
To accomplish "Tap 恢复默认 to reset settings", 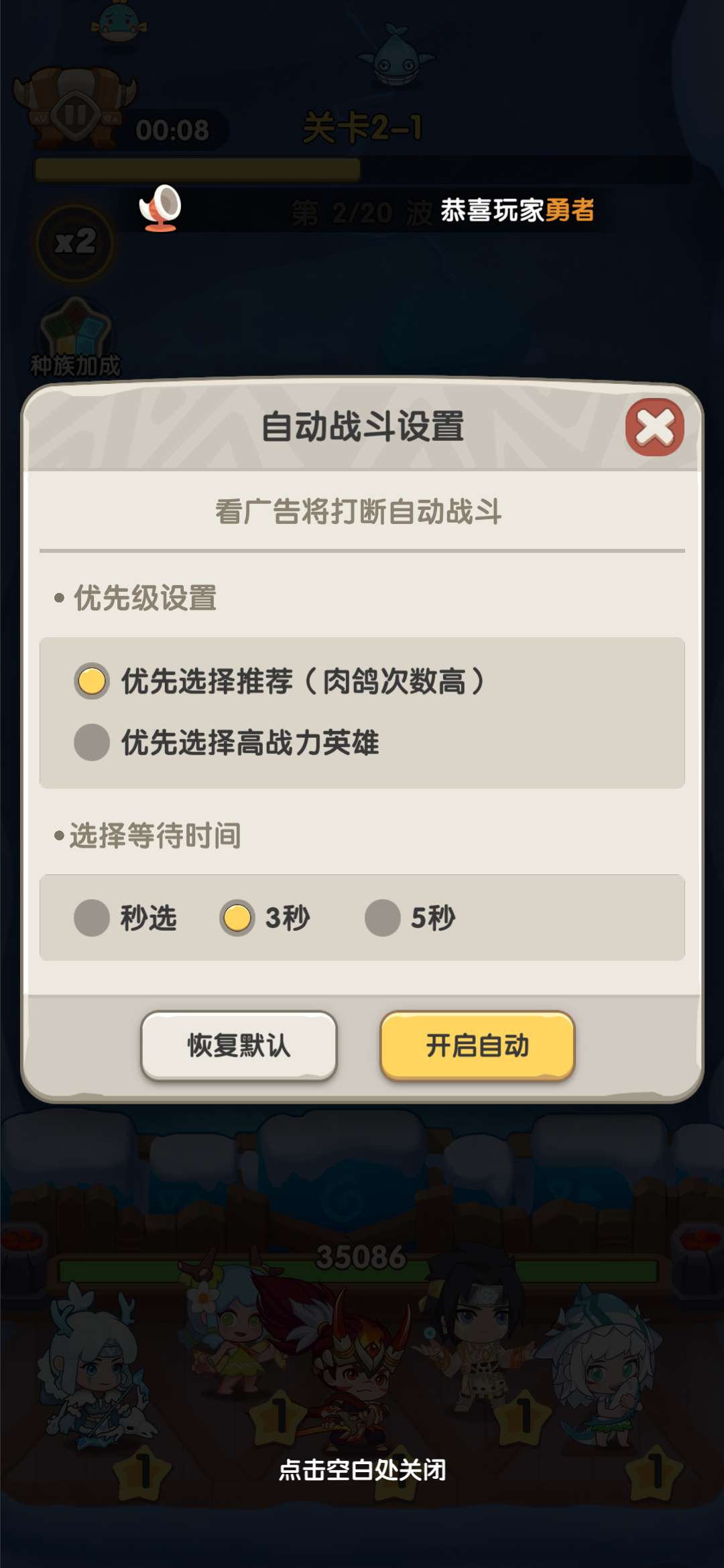I will click(x=239, y=1045).
